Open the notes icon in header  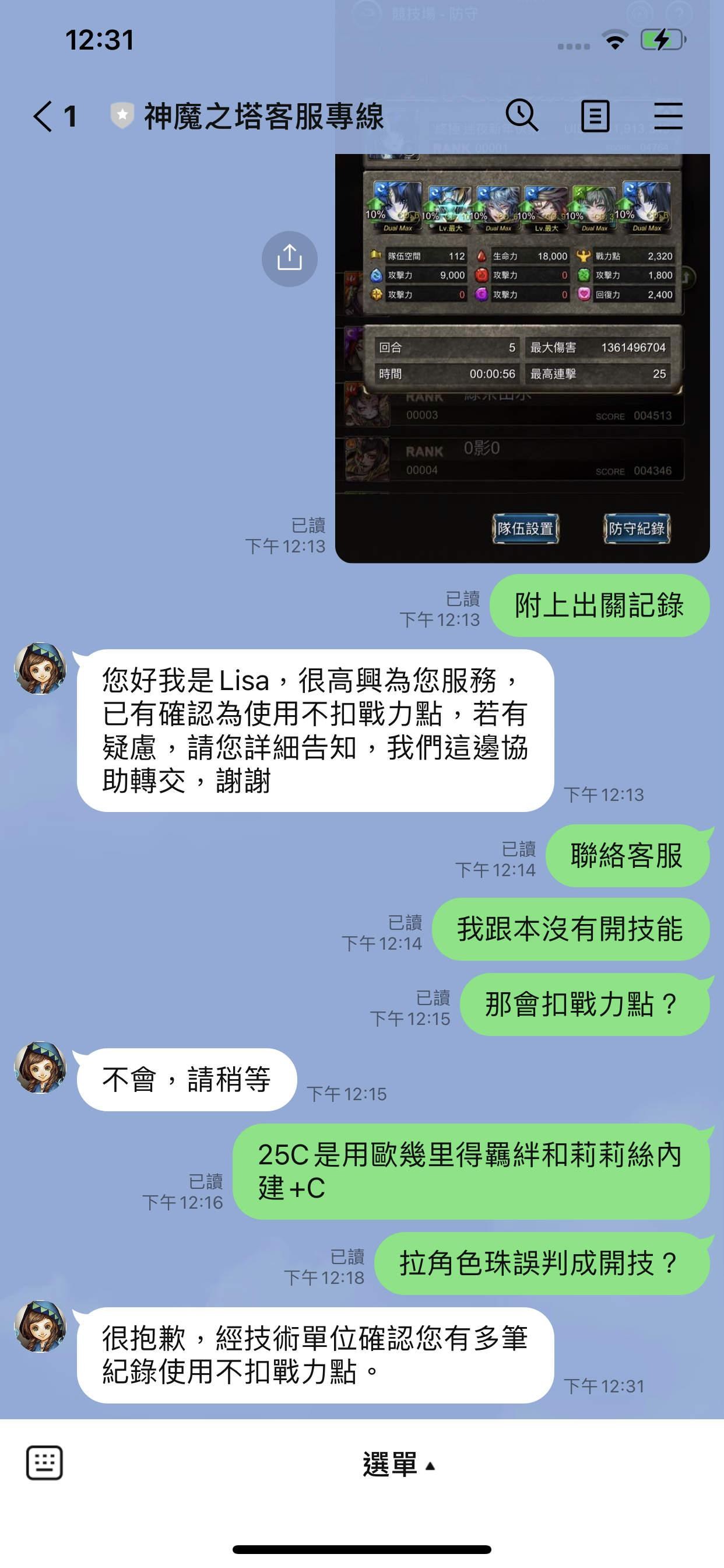[595, 116]
